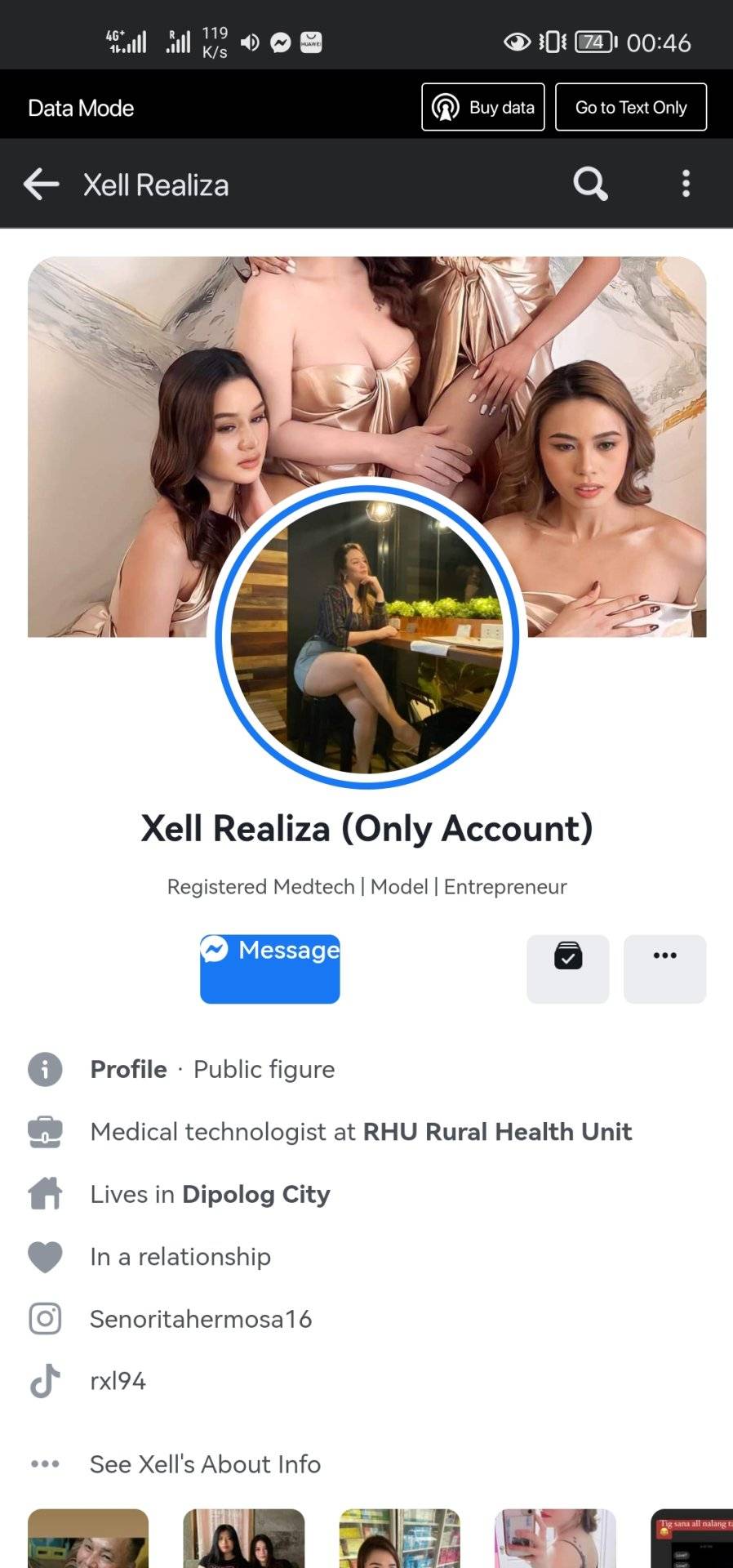The height and width of the screenshot is (1568, 733).
Task: Open Instagram account Senoritahermosa16
Action: click(201, 1319)
